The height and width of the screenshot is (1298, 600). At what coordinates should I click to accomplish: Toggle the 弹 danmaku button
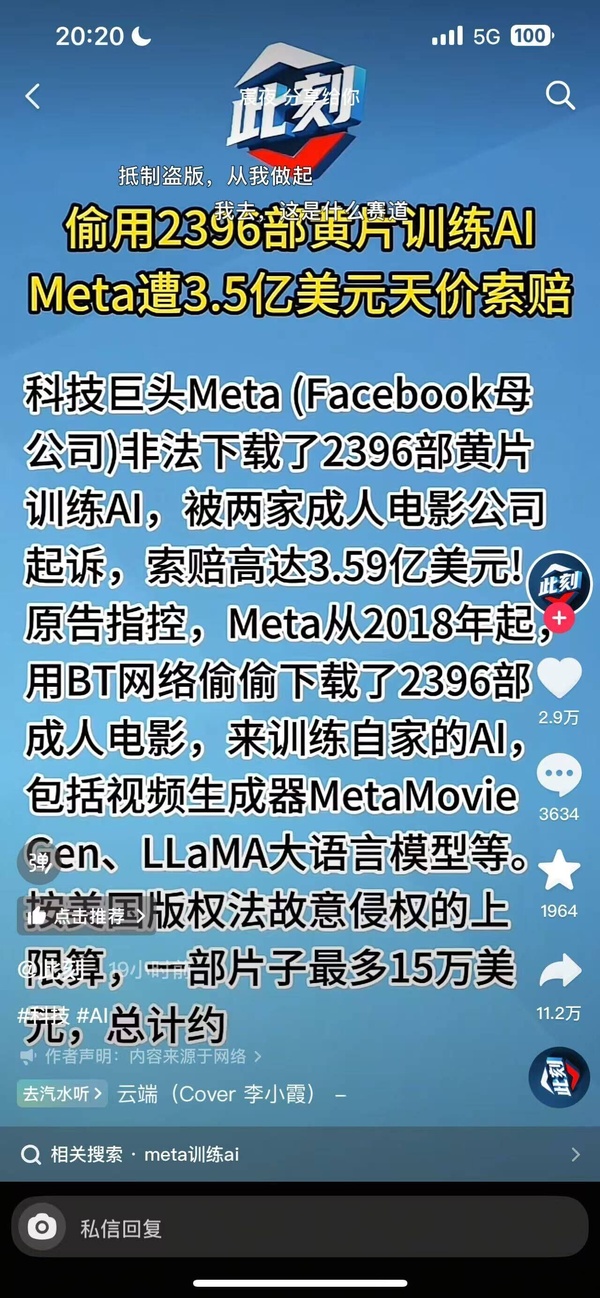point(37,865)
